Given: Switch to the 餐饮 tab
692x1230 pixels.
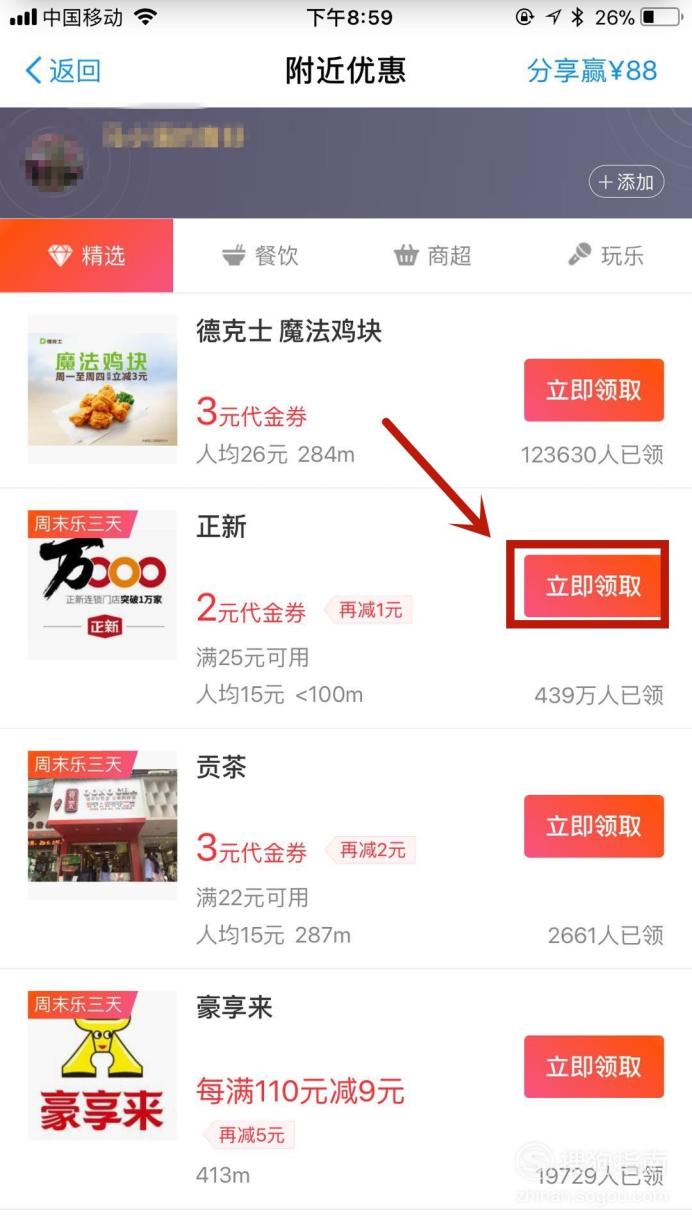Looking at the screenshot, I should [260, 256].
